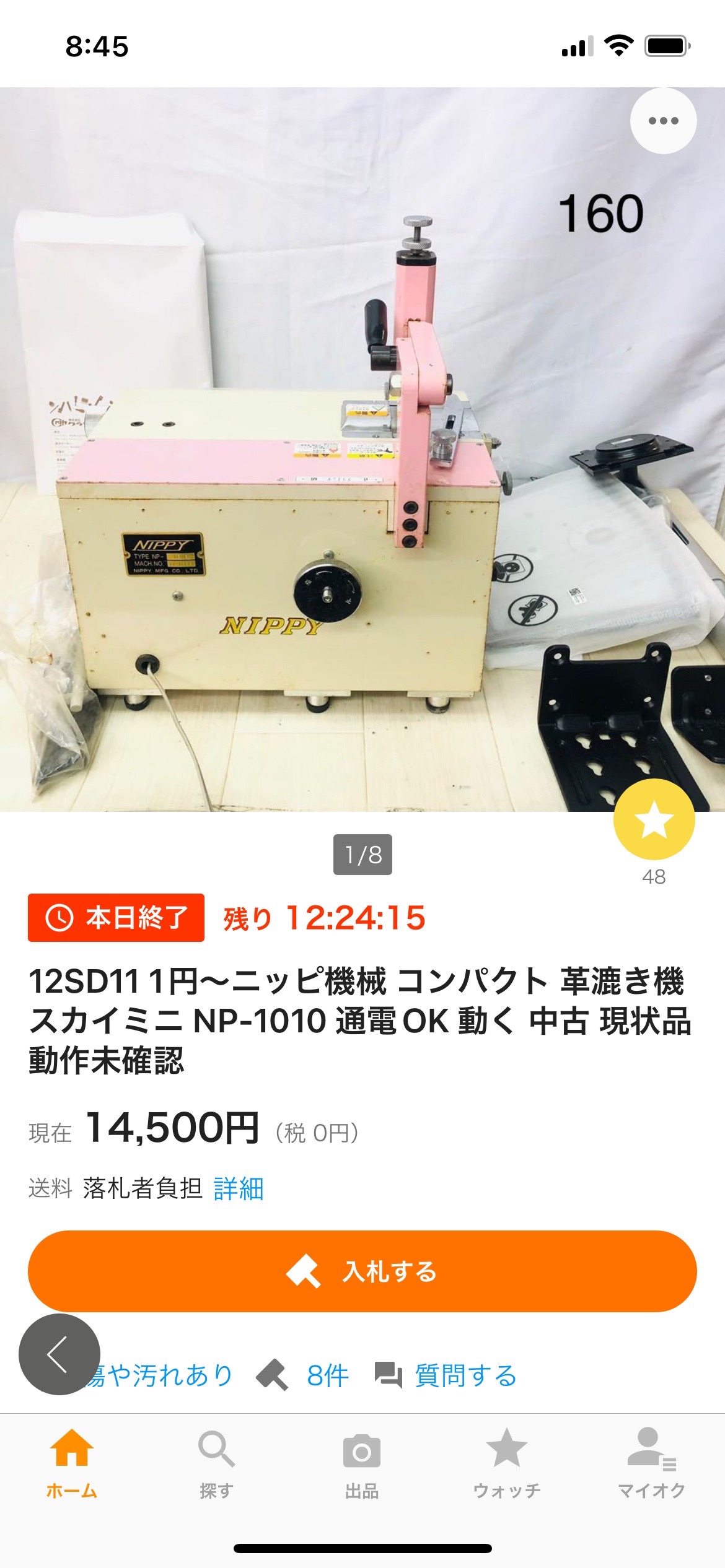
Task: Go to the ウォッチ tab
Action: tap(507, 1463)
